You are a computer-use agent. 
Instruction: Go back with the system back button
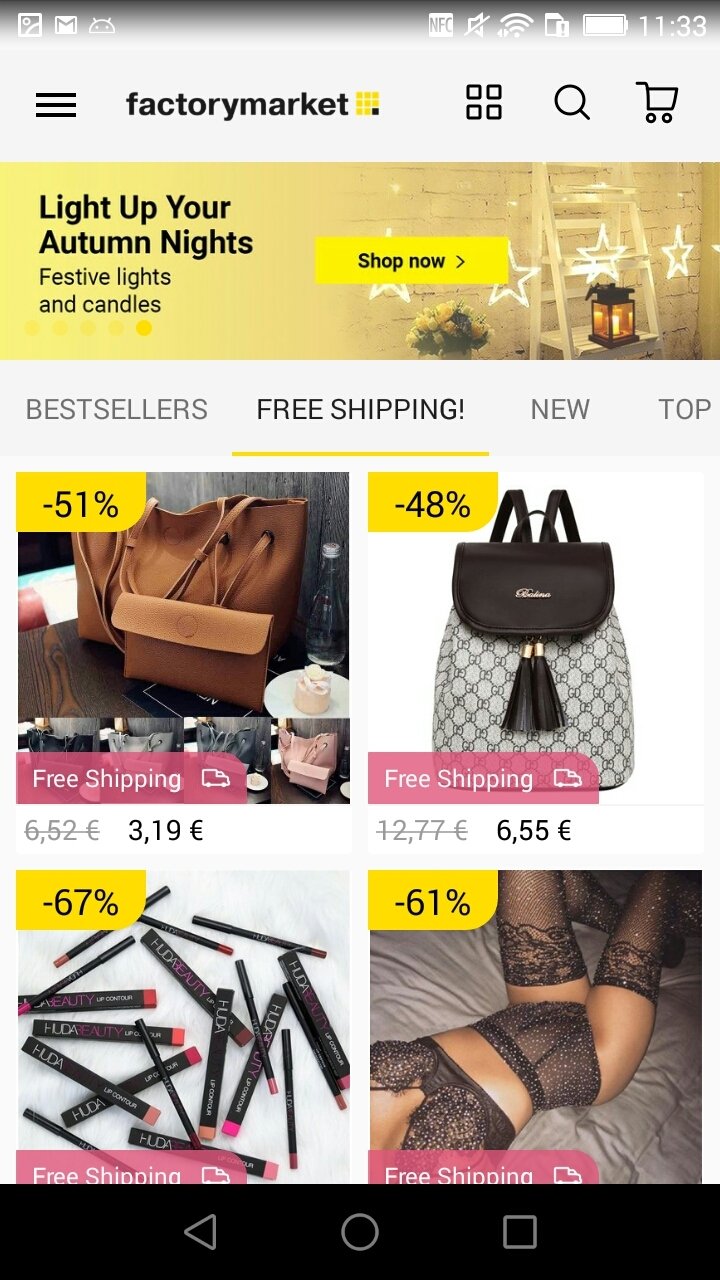(201, 1232)
